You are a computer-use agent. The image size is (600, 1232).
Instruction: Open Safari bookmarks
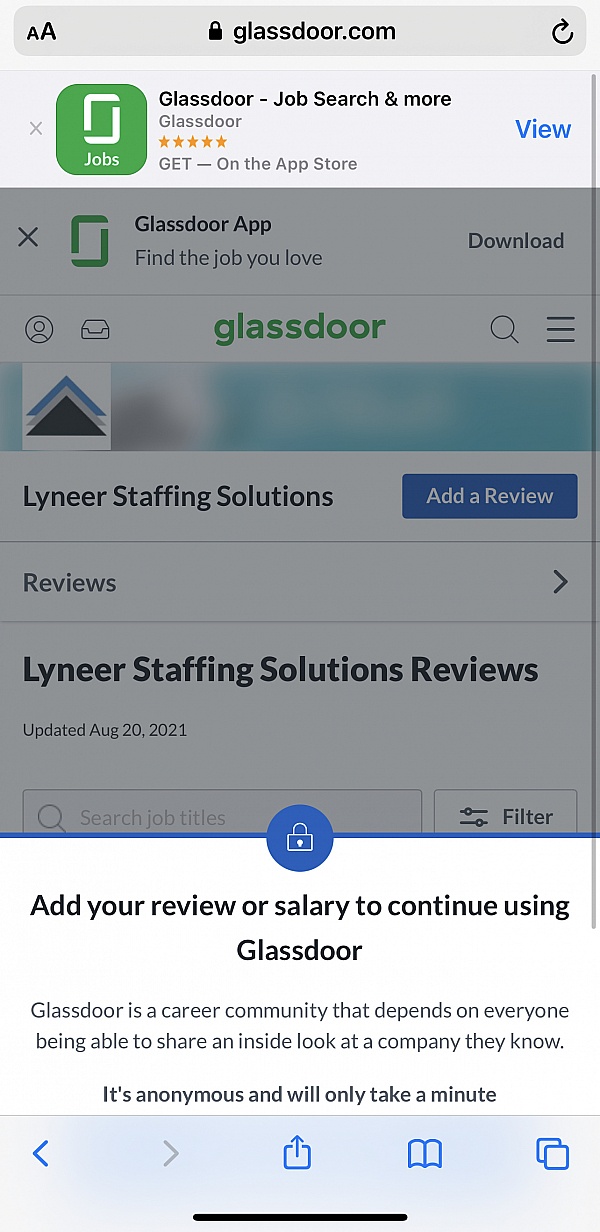pyautogui.click(x=425, y=1154)
